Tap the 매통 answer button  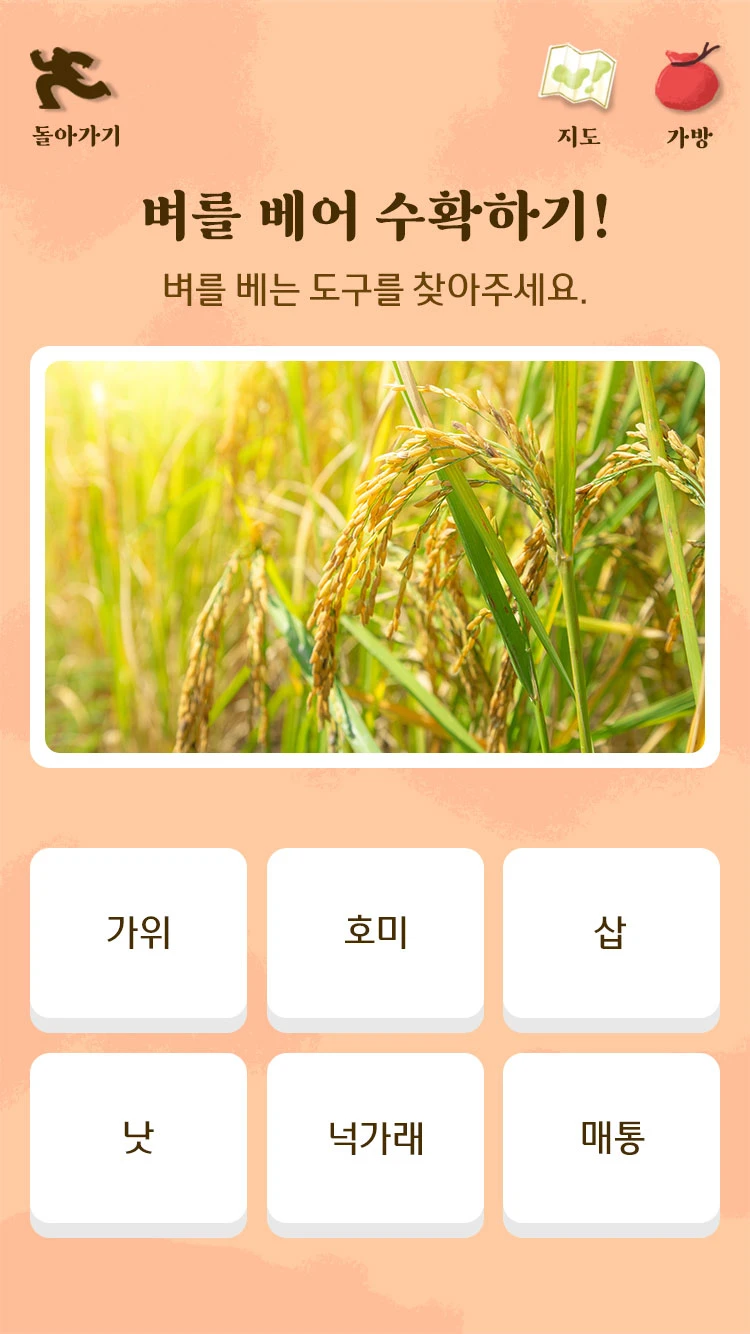pos(611,1139)
